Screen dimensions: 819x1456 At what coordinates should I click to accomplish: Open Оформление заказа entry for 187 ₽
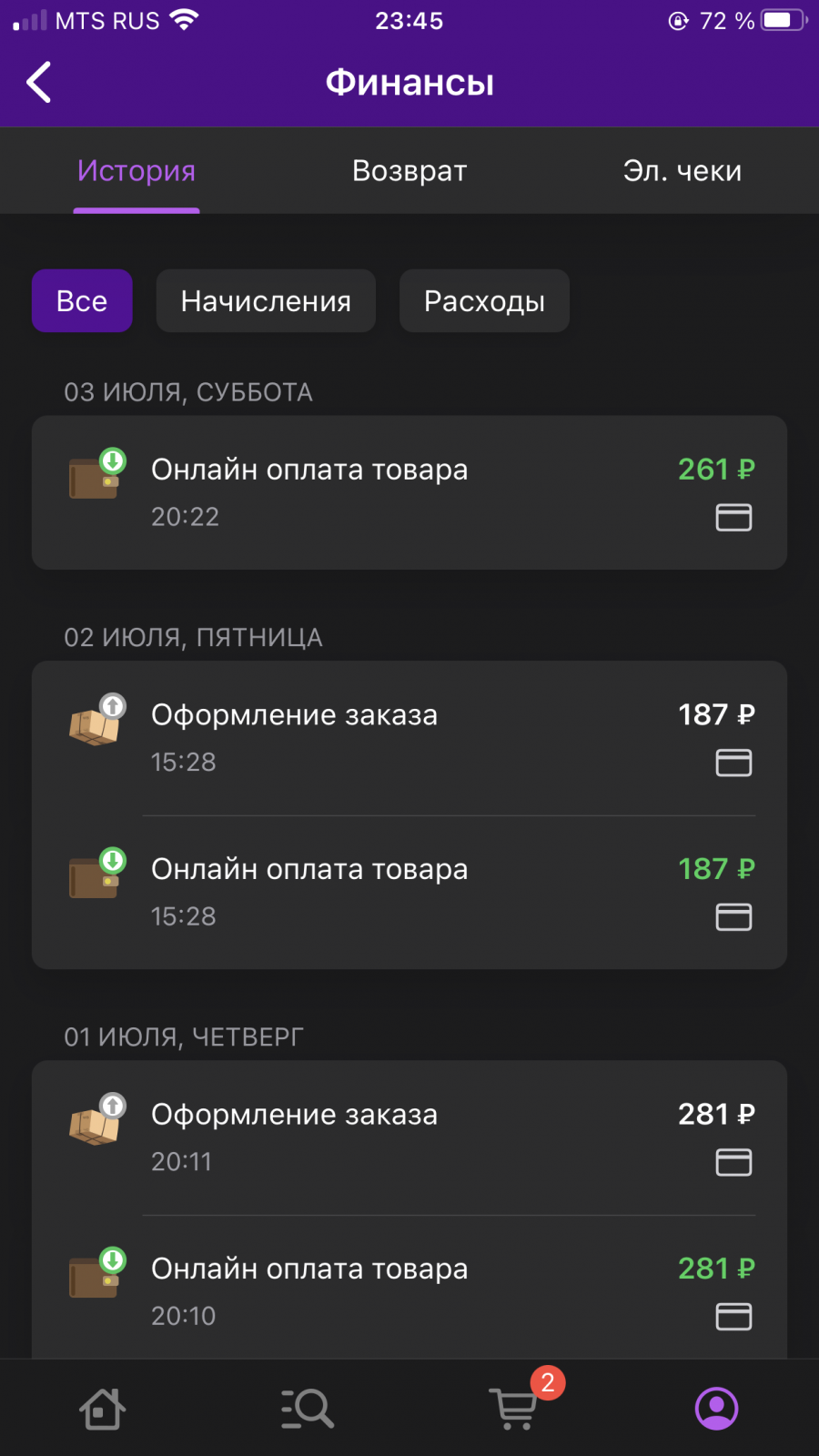click(x=409, y=738)
